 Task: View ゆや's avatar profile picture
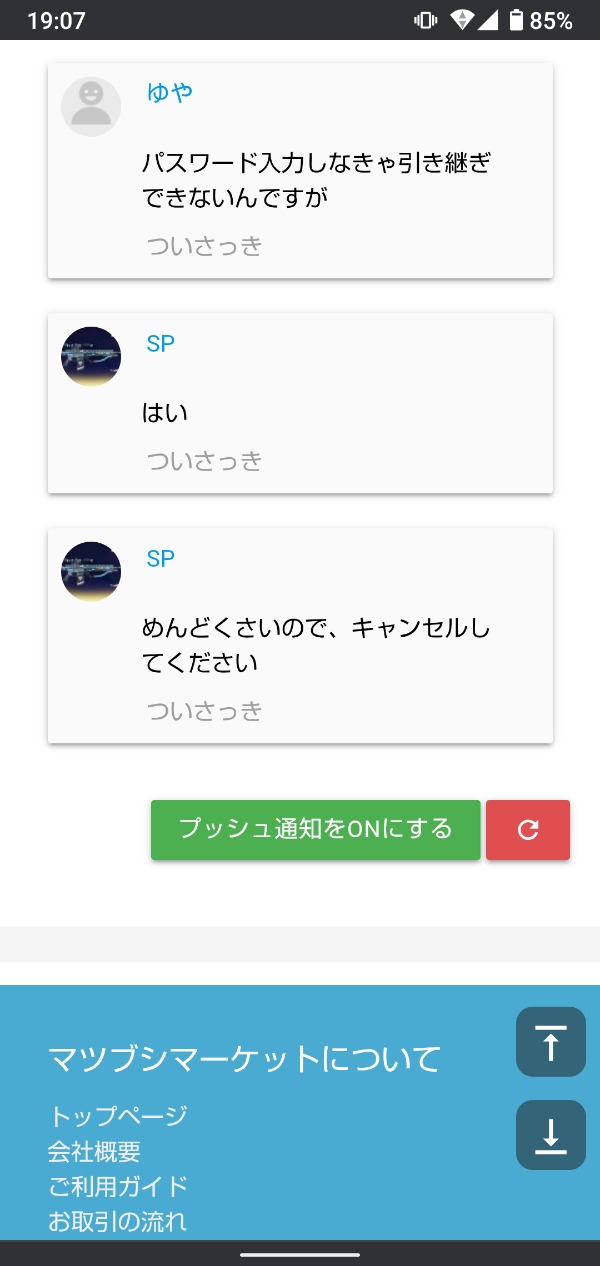point(91,106)
